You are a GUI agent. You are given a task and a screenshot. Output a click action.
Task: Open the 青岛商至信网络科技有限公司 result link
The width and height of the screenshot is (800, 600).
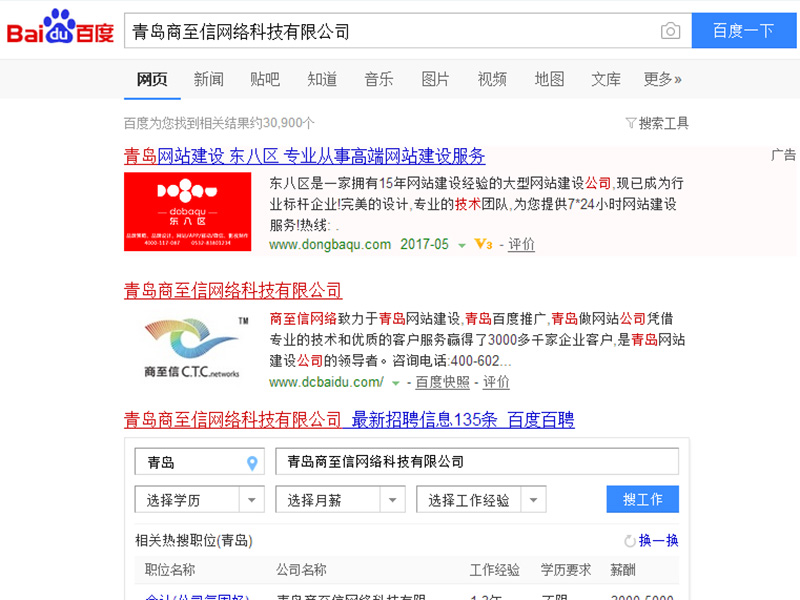[233, 291]
